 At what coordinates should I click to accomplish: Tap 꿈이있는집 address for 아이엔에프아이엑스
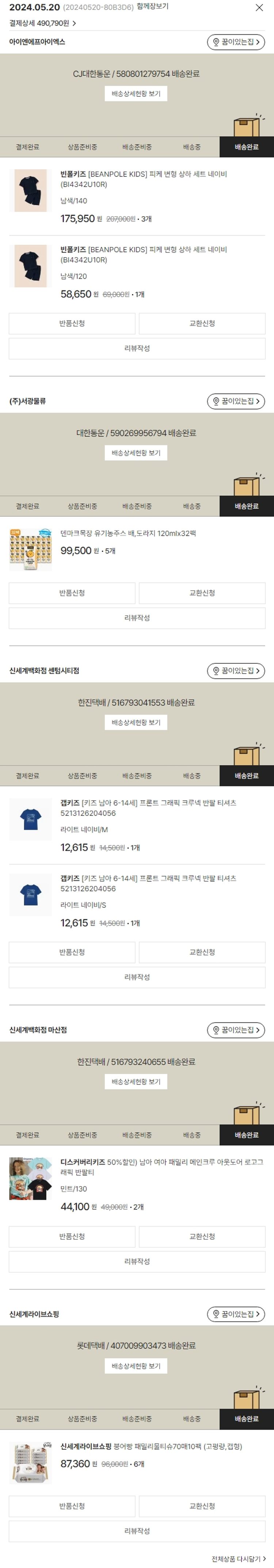236,42
